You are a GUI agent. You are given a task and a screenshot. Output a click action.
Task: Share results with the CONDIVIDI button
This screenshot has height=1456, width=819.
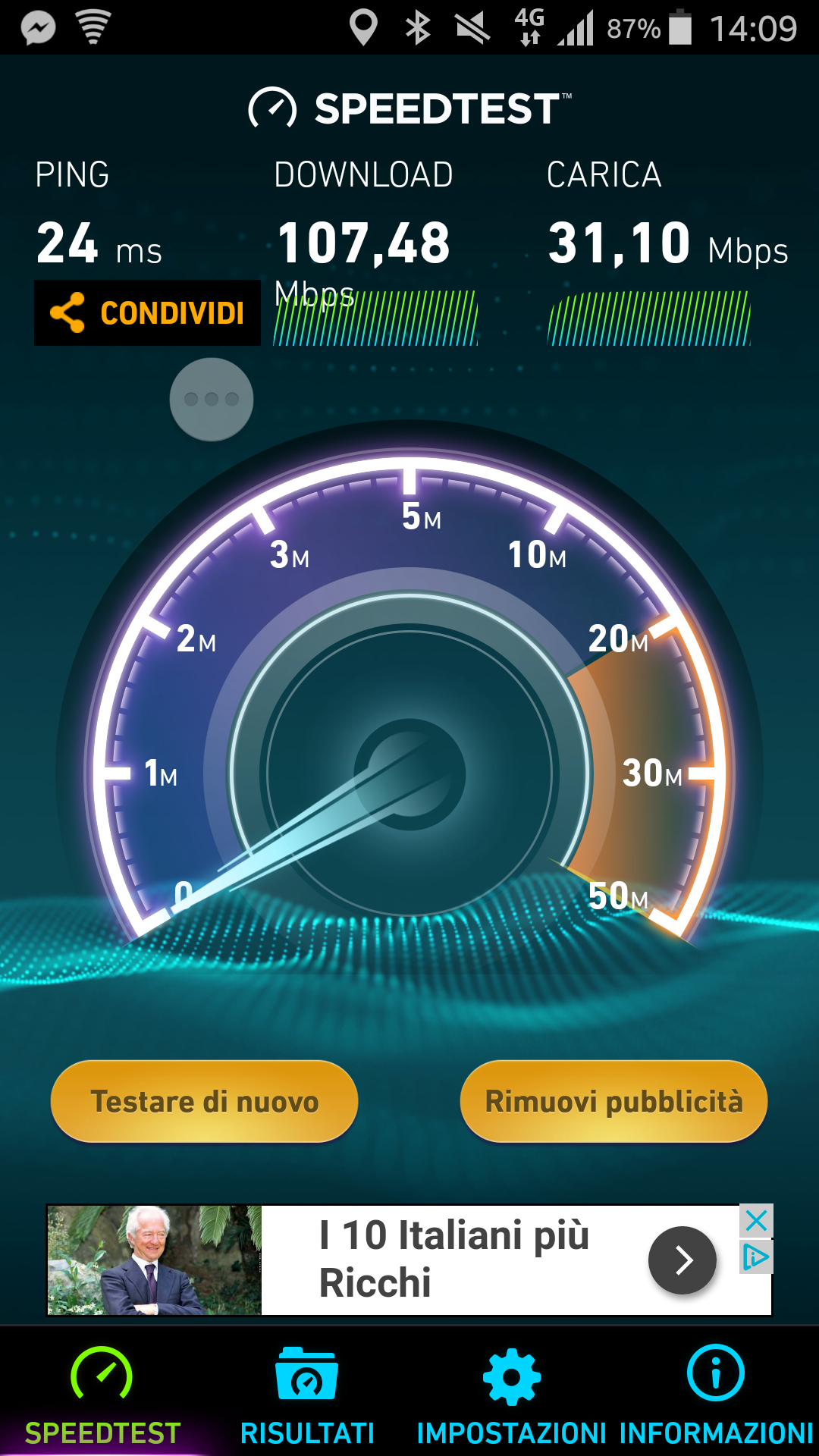(x=147, y=313)
